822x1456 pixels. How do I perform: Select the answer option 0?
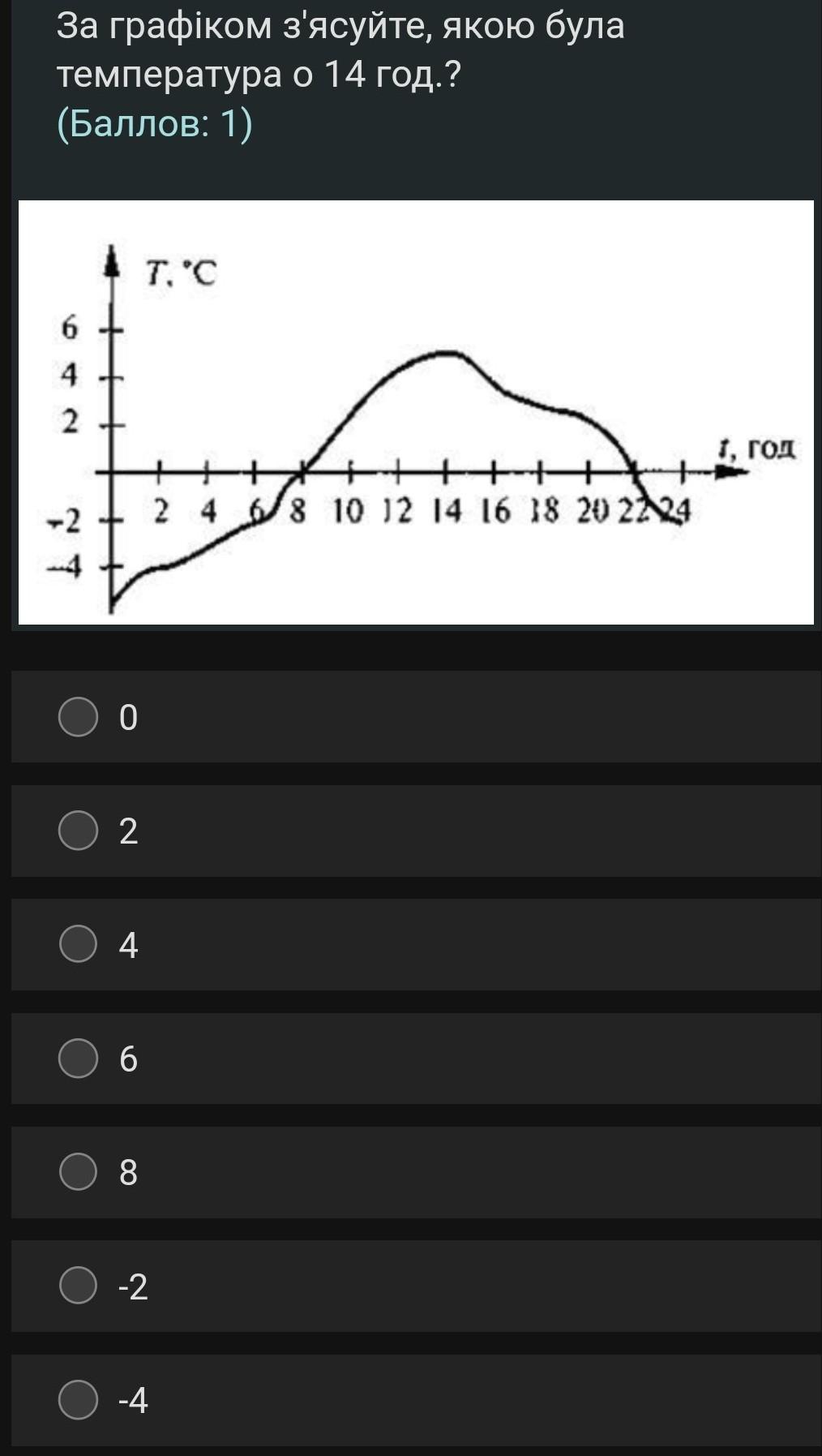point(79,717)
